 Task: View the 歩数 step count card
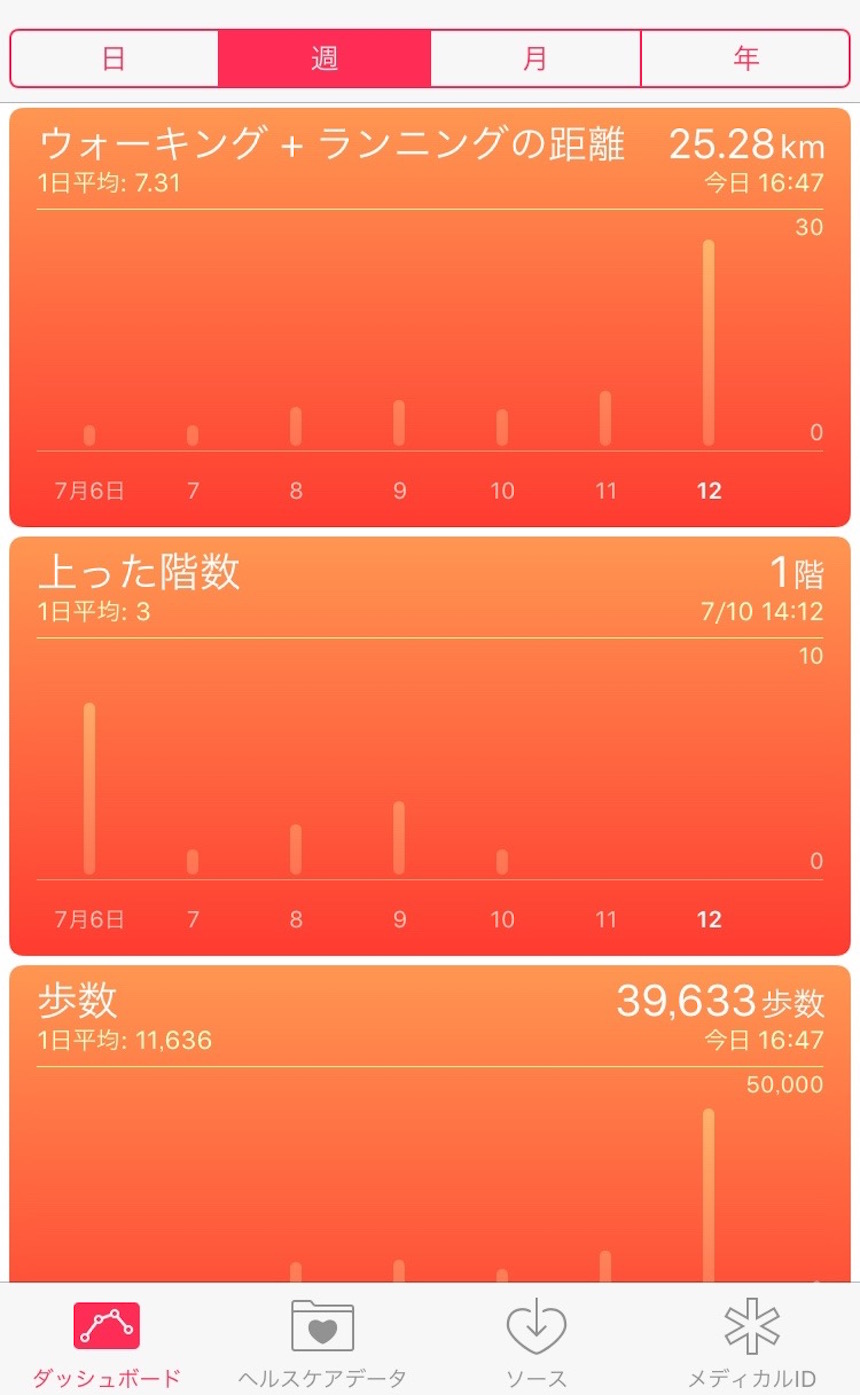click(x=430, y=1120)
